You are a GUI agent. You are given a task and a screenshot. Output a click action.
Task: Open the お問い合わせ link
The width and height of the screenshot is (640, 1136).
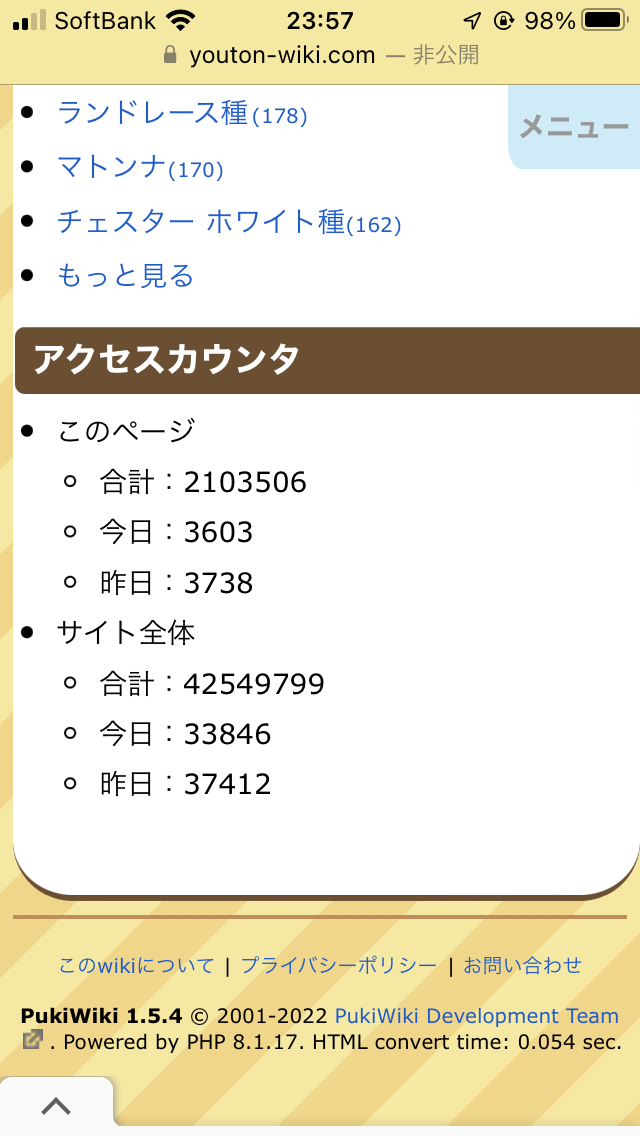click(x=522, y=965)
